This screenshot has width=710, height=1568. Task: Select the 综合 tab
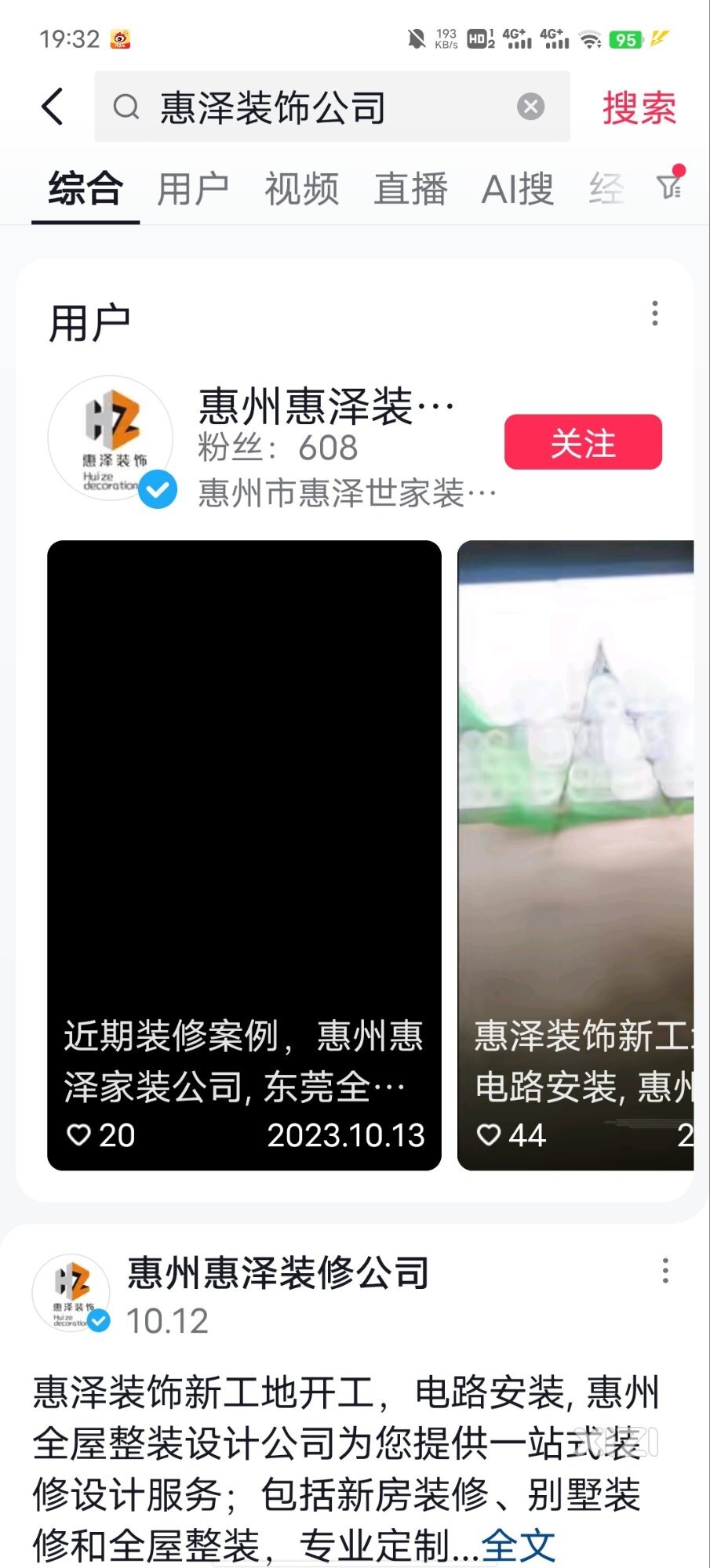click(x=86, y=190)
